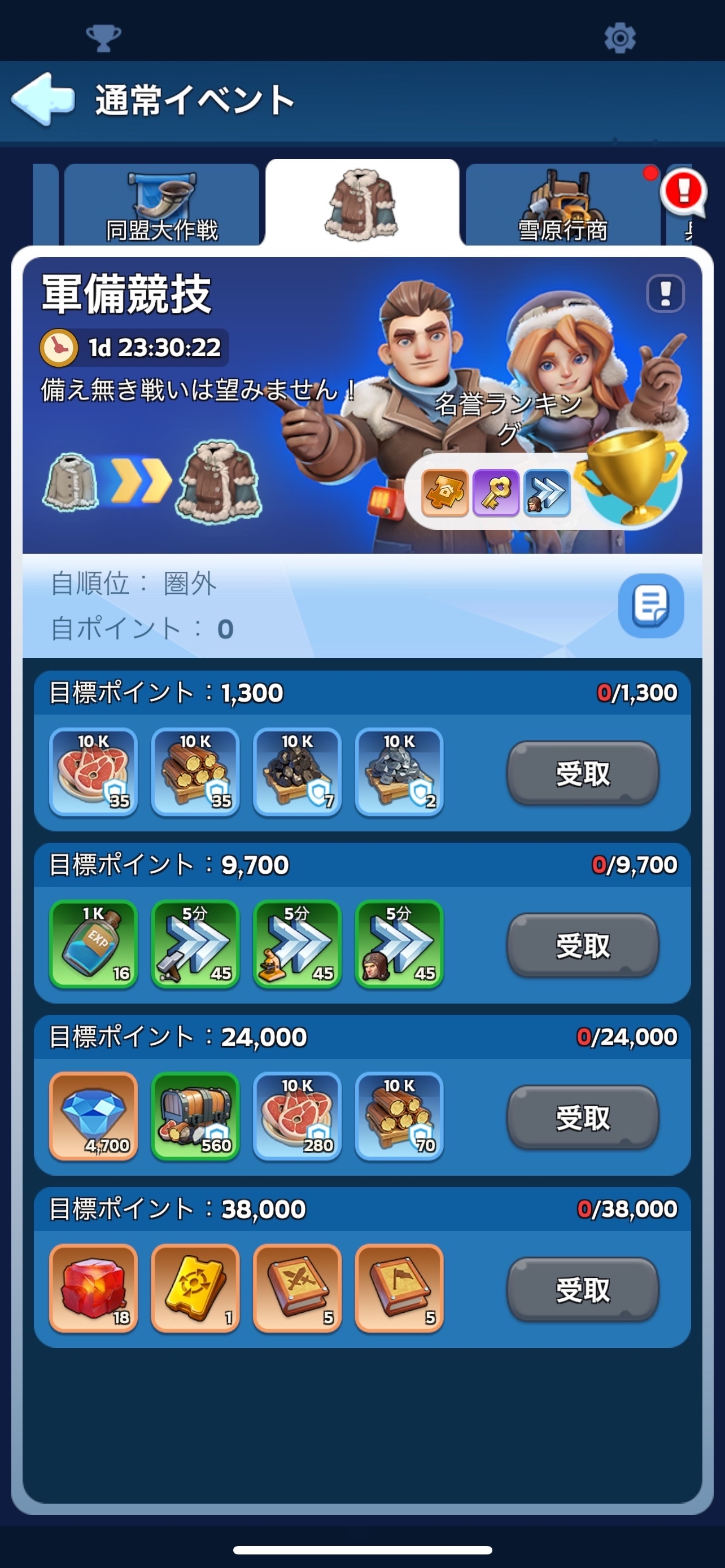725x1568 pixels.
Task: View the golden ticket reward item
Action: point(195,1289)
